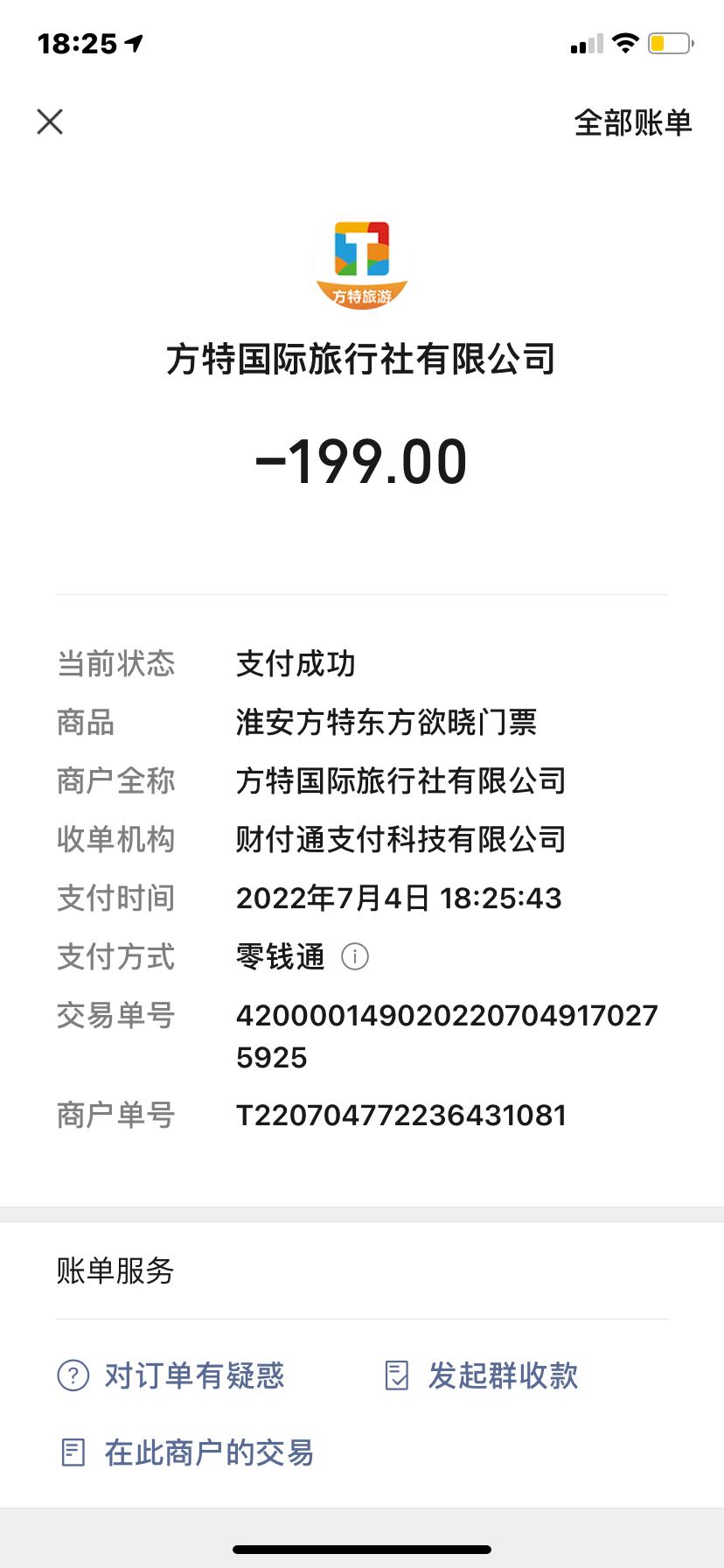Image resolution: width=724 pixels, height=1568 pixels.
Task: Close the payment detail page
Action: [50, 122]
